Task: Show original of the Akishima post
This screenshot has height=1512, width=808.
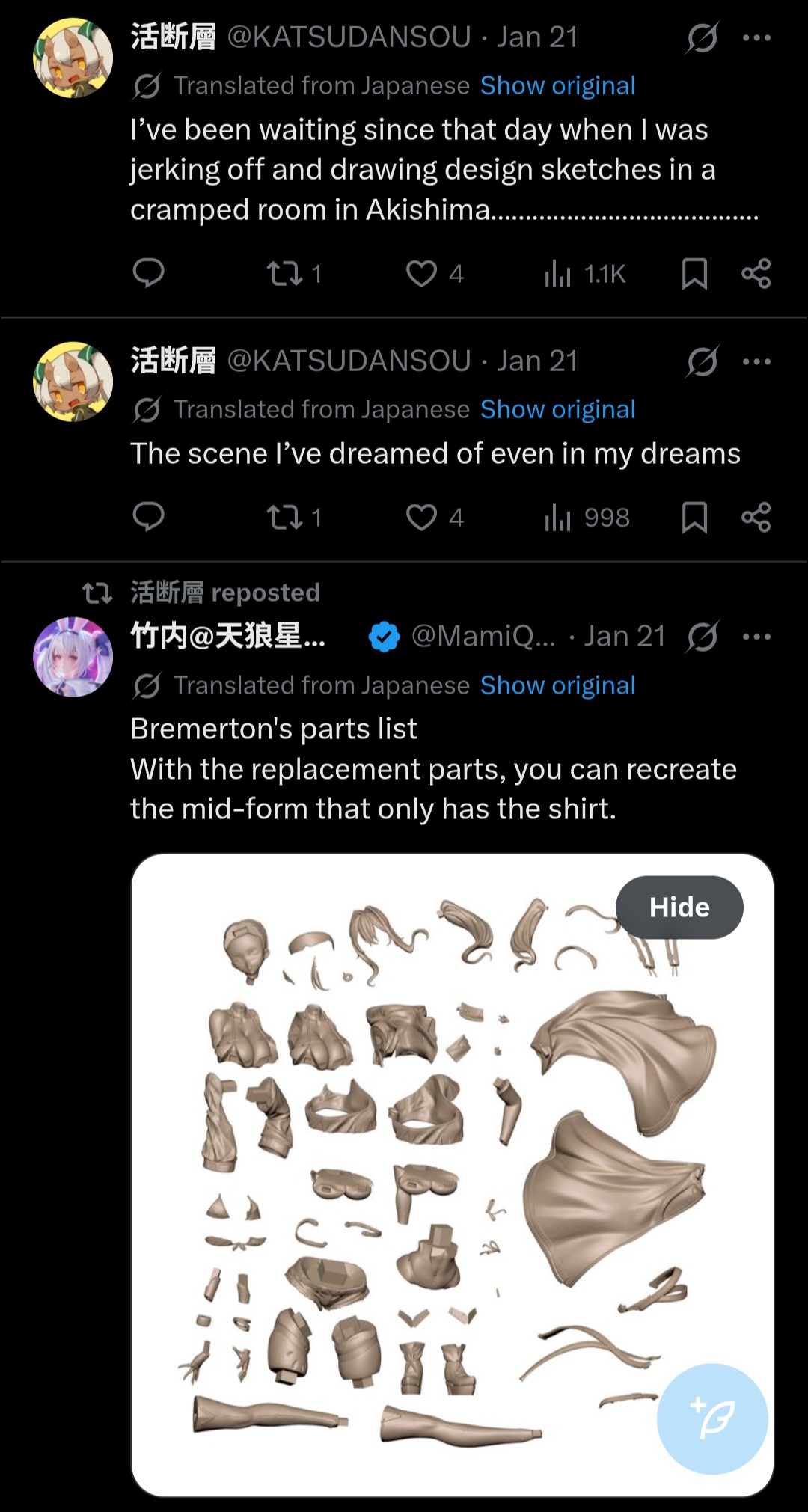Action: click(x=557, y=85)
